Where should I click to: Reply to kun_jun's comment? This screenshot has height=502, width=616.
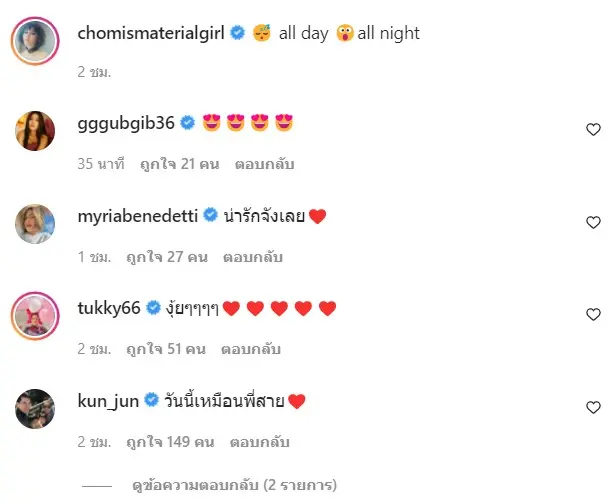click(x=259, y=441)
